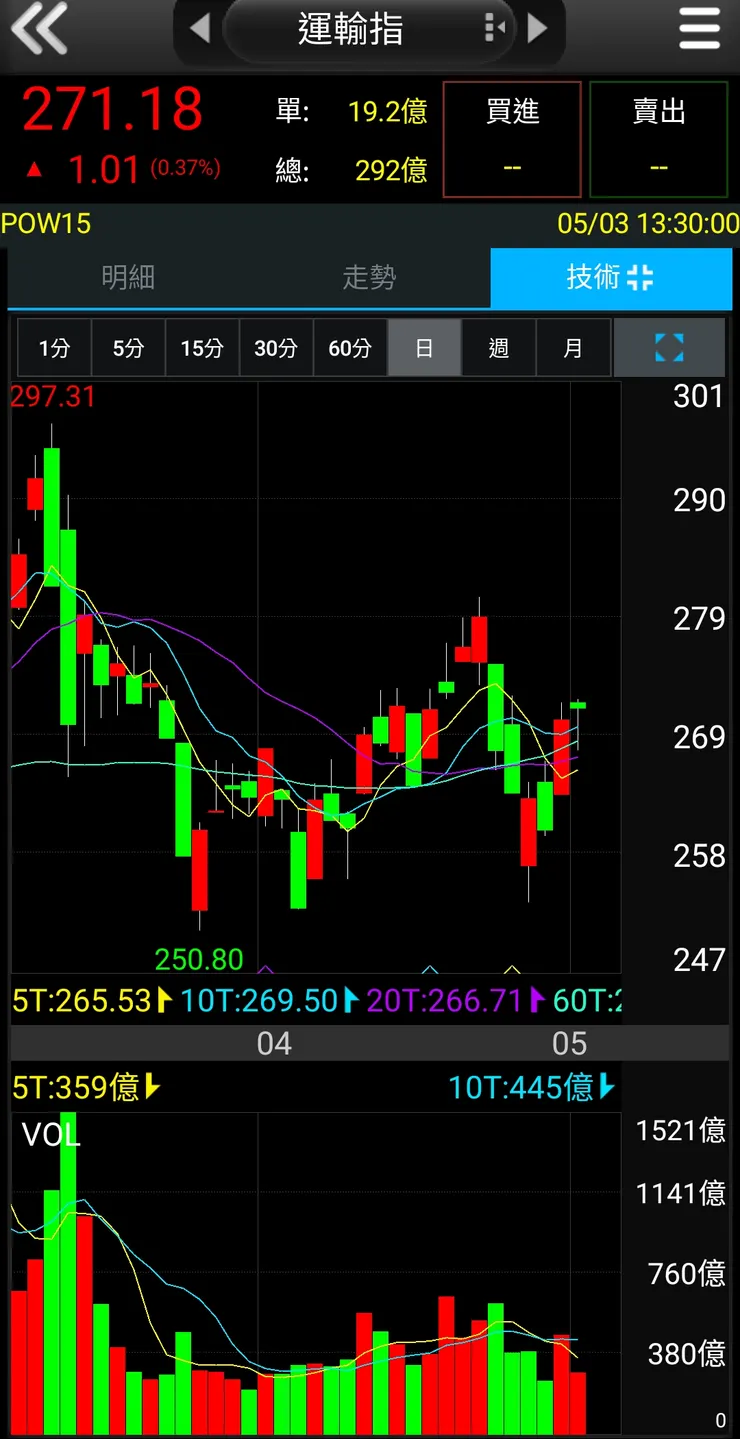Viewport: 740px width, 1439px height.
Task: Select the 5分 chart interval
Action: (x=128, y=348)
